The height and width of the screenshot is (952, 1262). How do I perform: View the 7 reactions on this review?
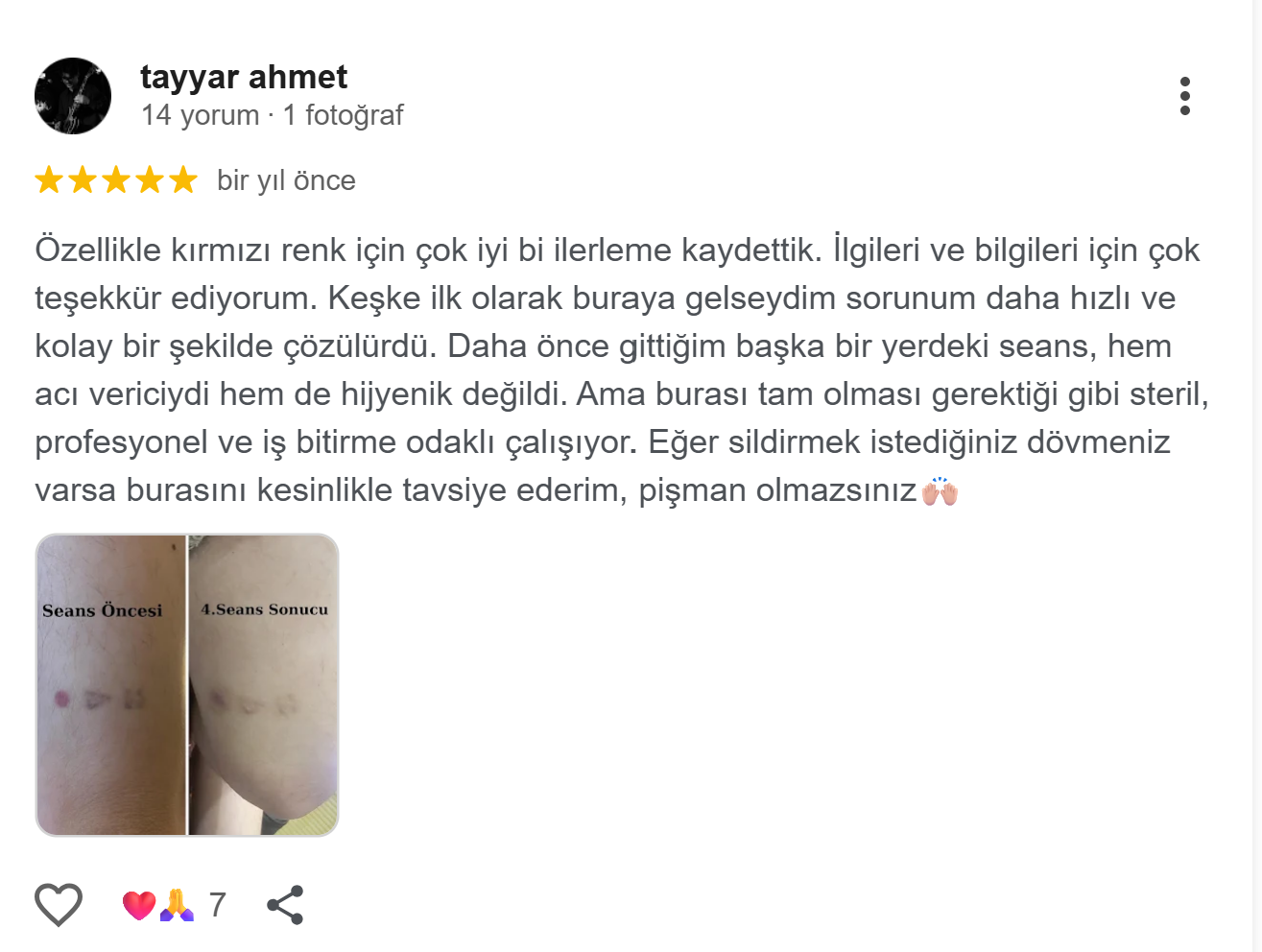(x=175, y=904)
